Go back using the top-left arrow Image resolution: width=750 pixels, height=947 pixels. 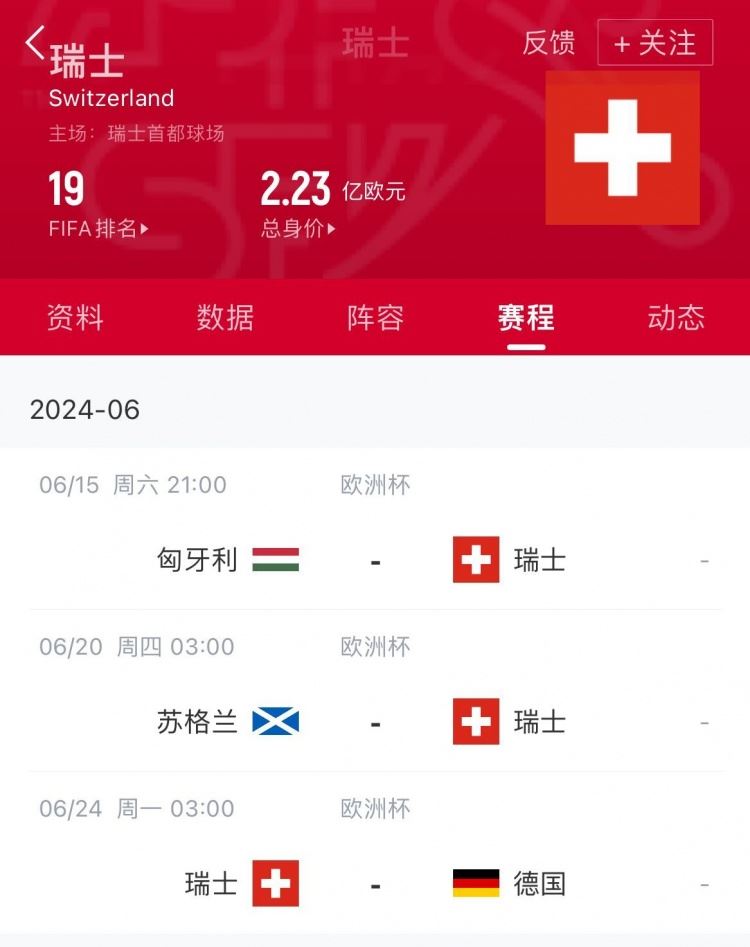36,43
